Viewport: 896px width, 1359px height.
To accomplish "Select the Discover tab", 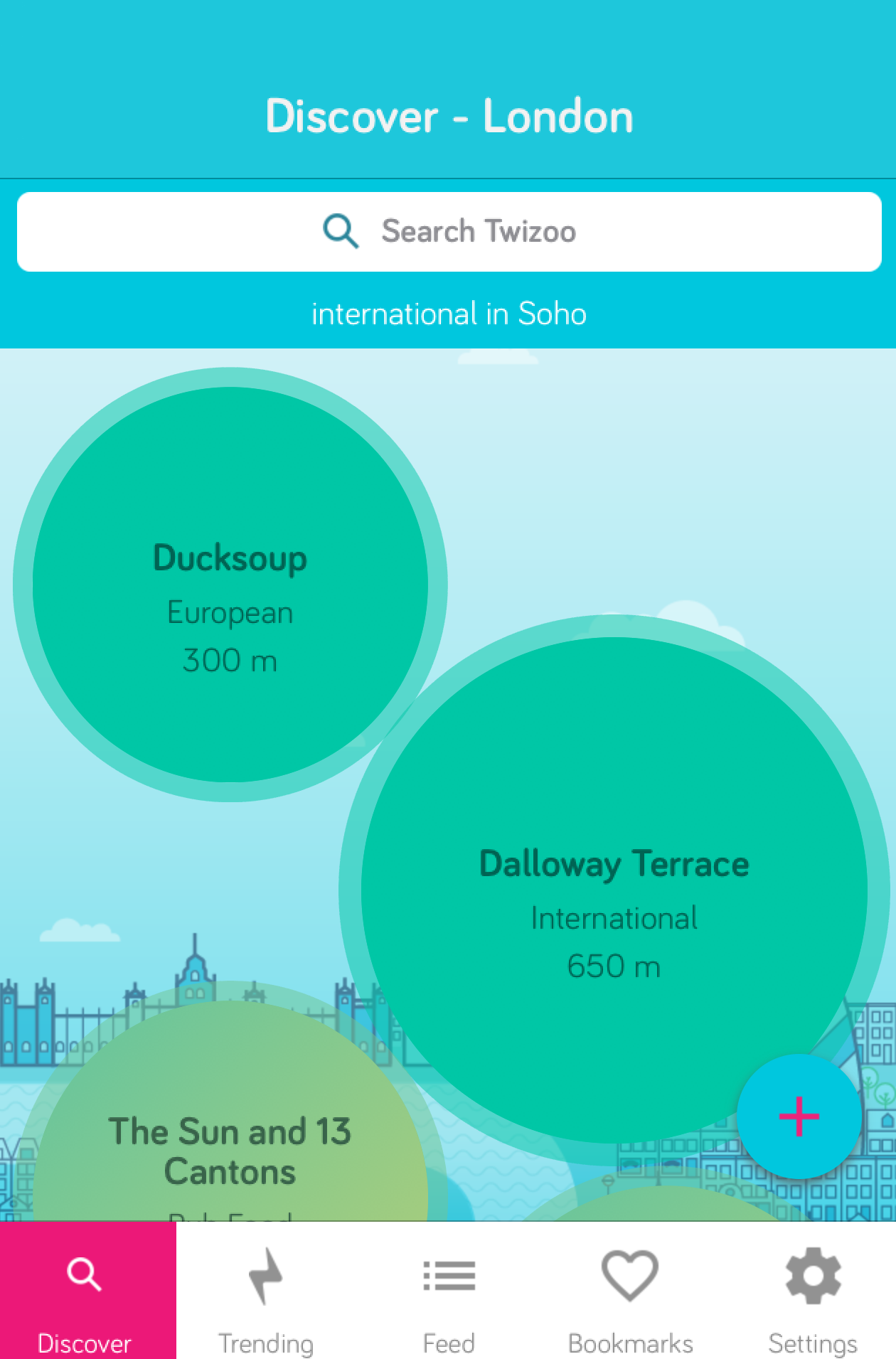I will [85, 1292].
